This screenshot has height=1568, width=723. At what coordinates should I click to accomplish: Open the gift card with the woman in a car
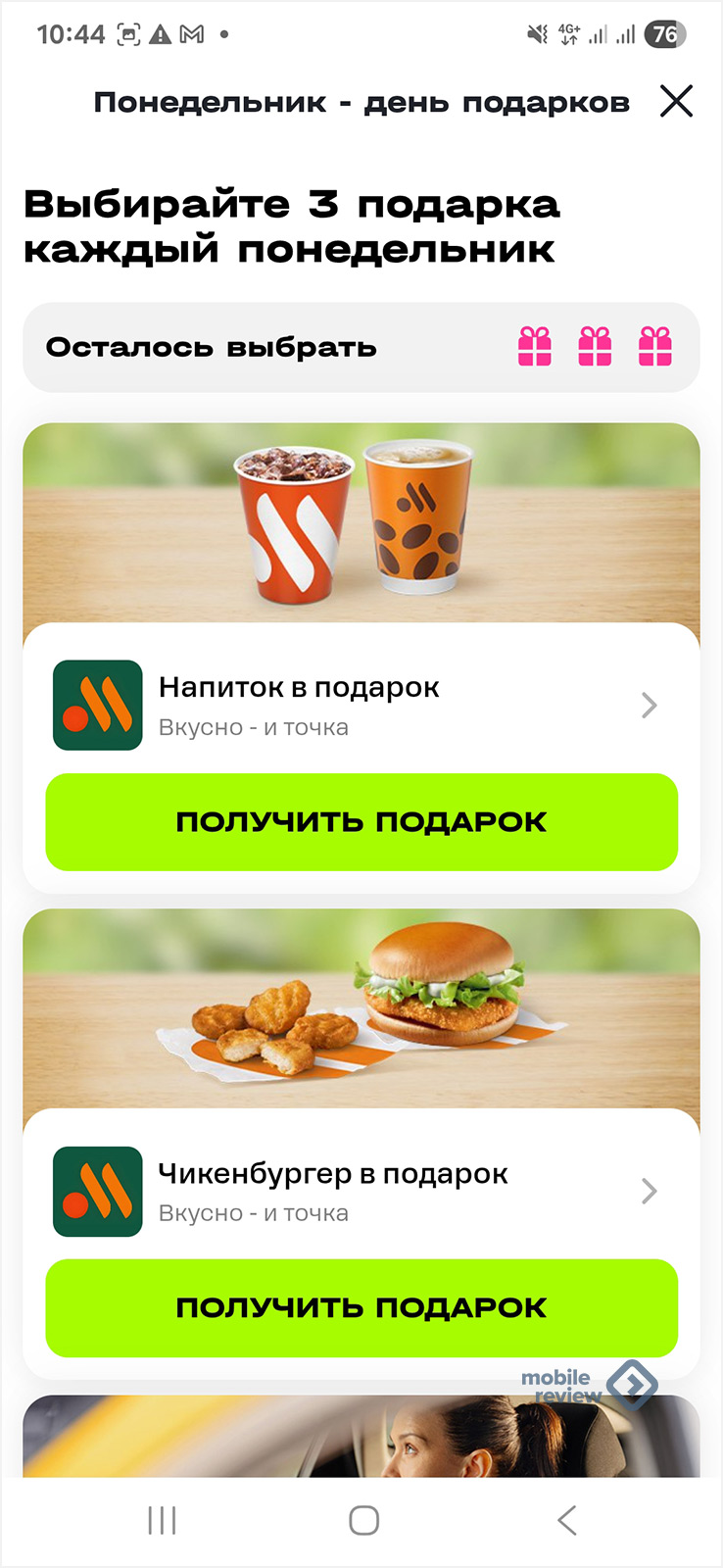tap(361, 1436)
